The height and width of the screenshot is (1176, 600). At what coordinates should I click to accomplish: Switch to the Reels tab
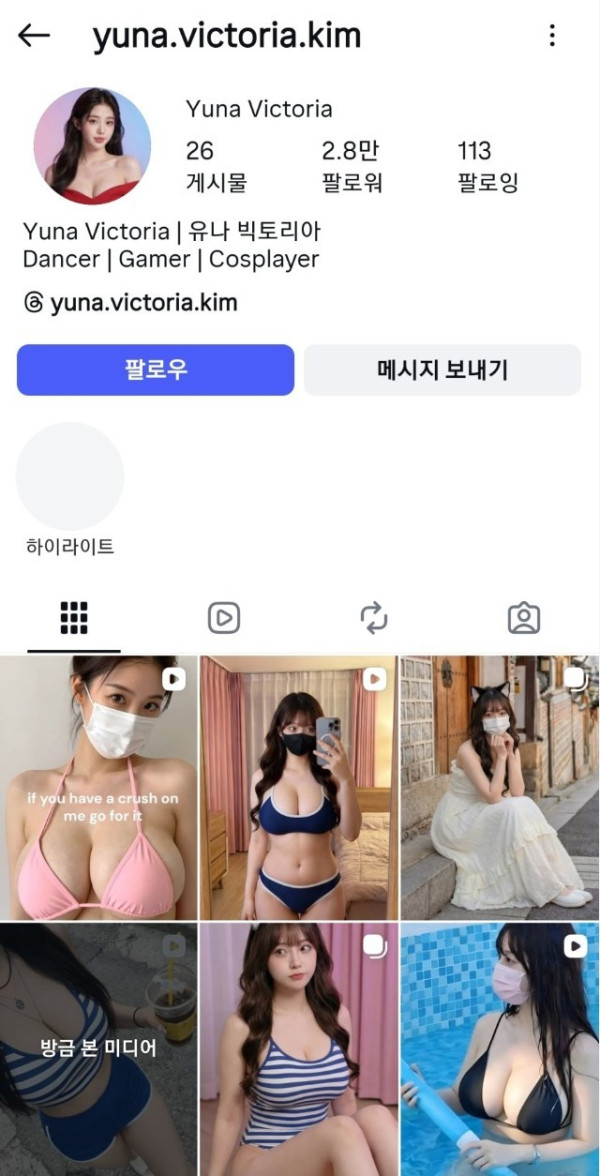224,618
